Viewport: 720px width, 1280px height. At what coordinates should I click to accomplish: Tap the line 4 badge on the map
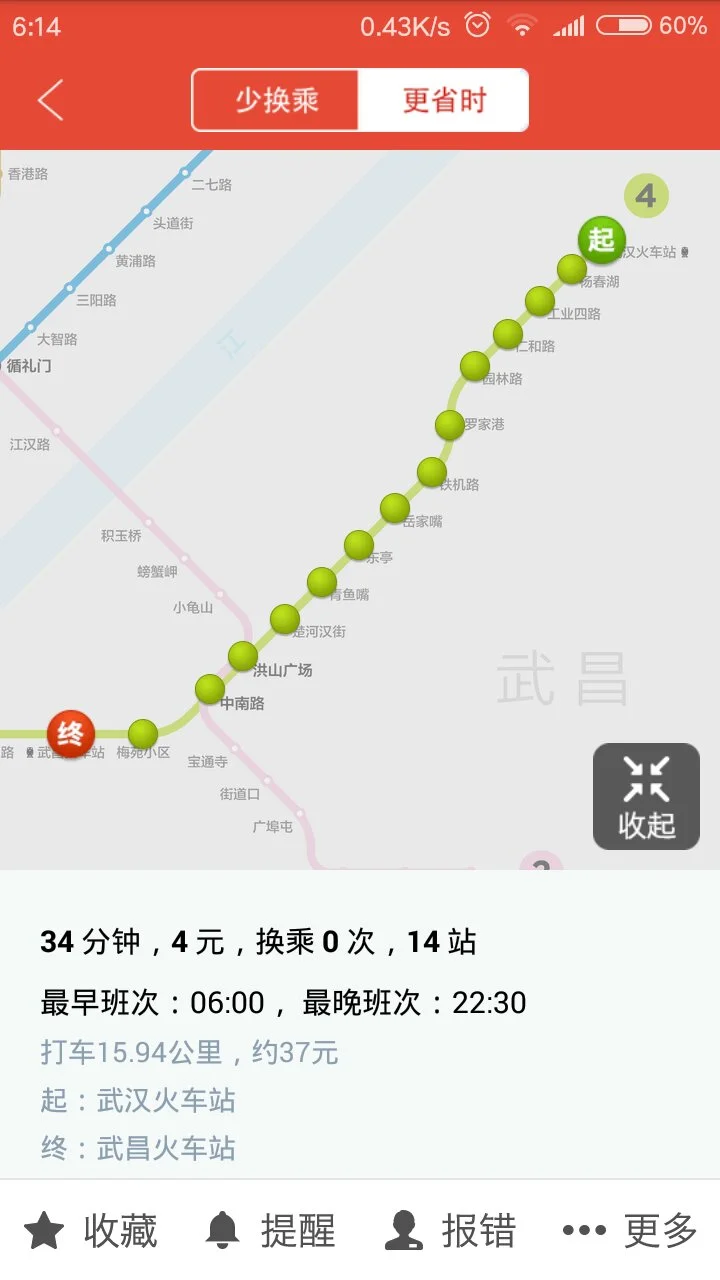(647, 193)
